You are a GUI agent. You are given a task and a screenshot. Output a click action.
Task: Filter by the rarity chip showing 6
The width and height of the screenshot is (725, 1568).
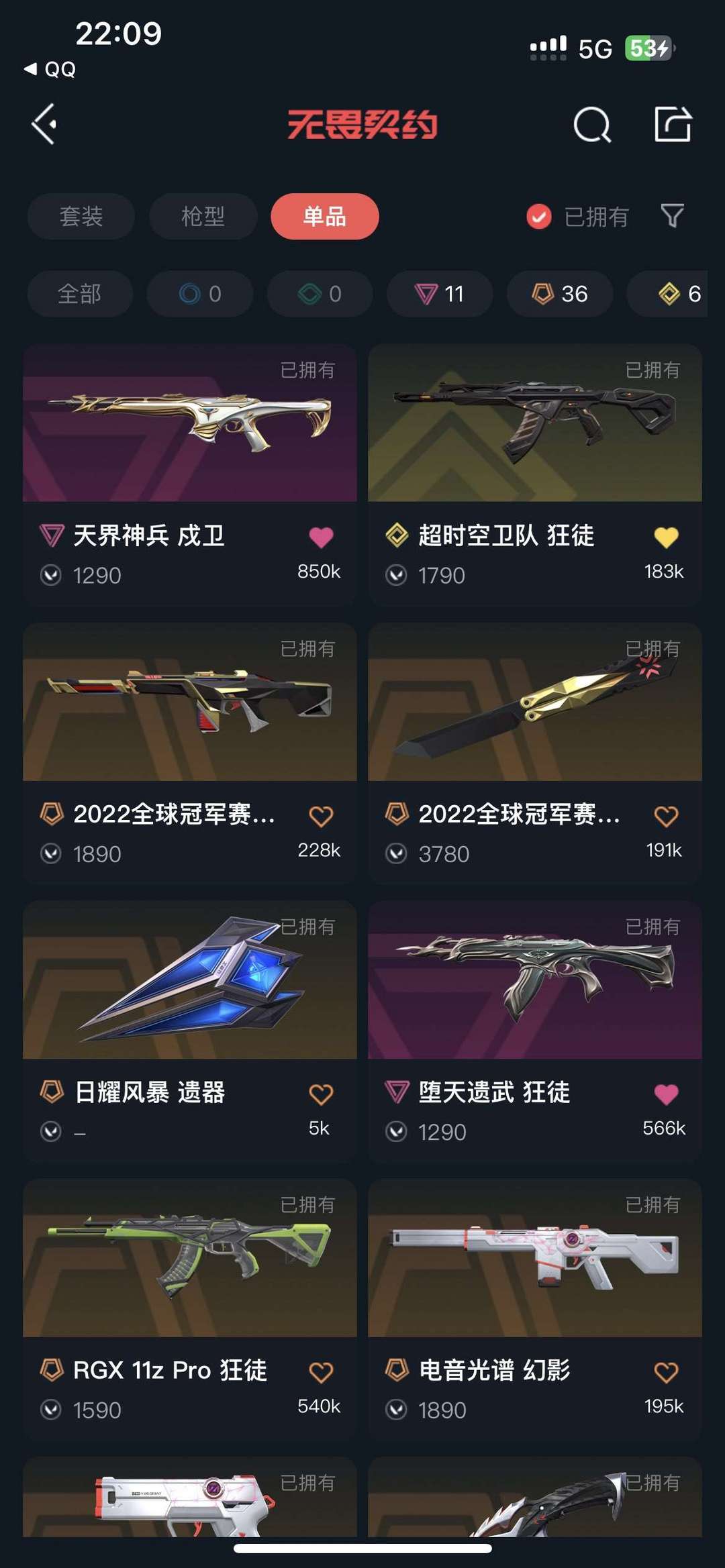(678, 294)
